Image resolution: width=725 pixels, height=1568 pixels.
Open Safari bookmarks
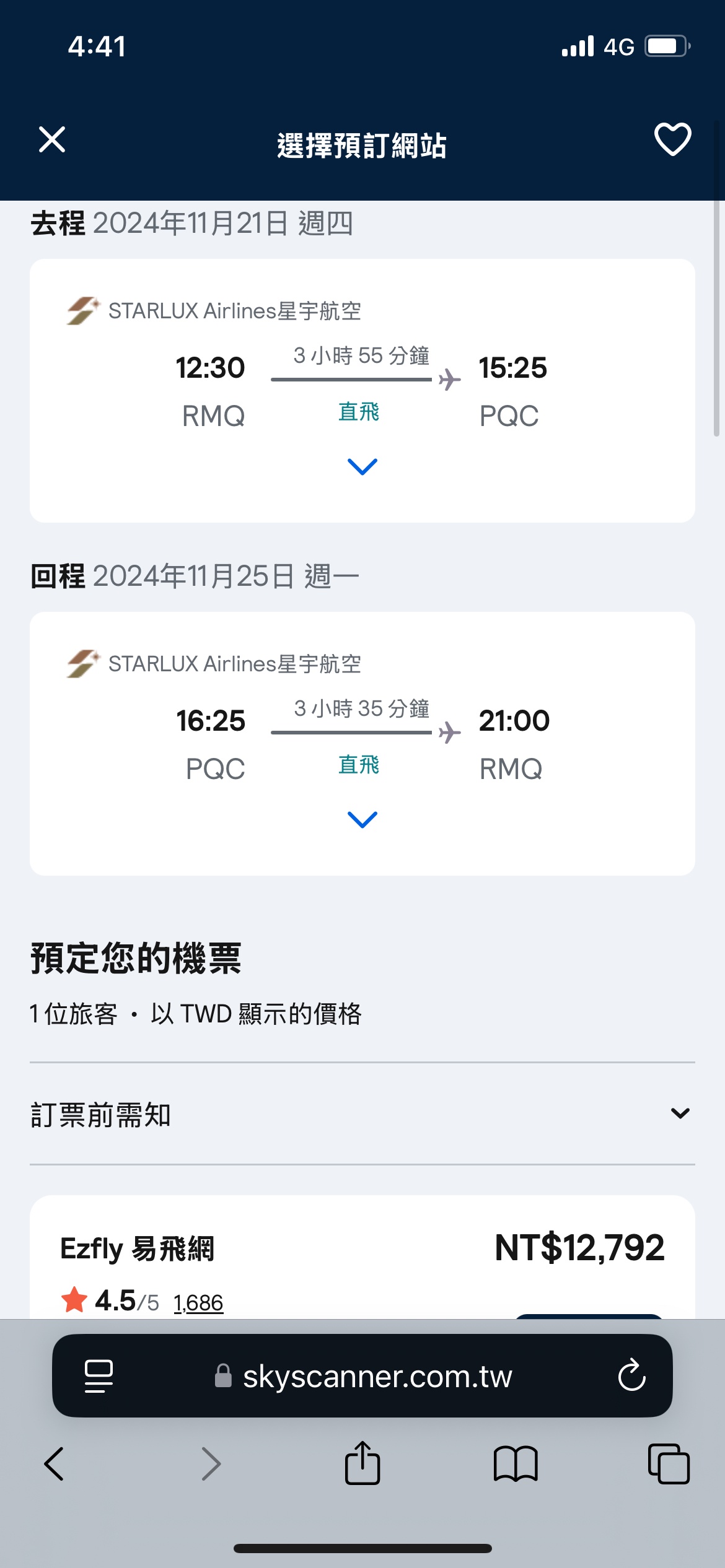[516, 1464]
